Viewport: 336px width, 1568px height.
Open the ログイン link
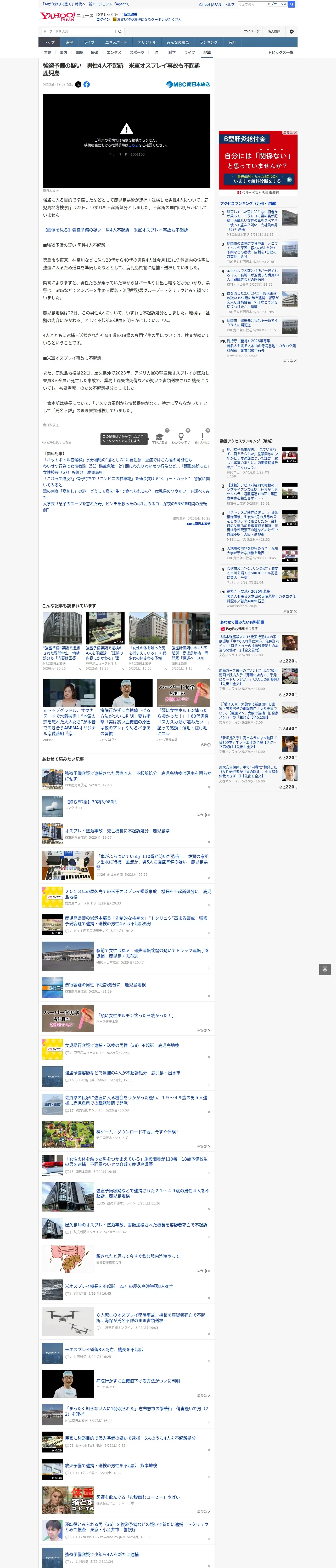point(103,20)
